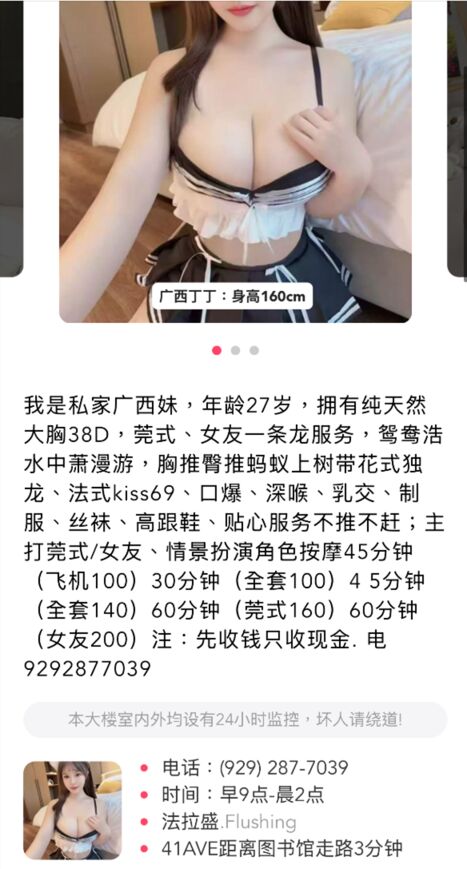The width and height of the screenshot is (467, 869).
Task: Jump to the second carousel page dot
Action: pos(235,350)
